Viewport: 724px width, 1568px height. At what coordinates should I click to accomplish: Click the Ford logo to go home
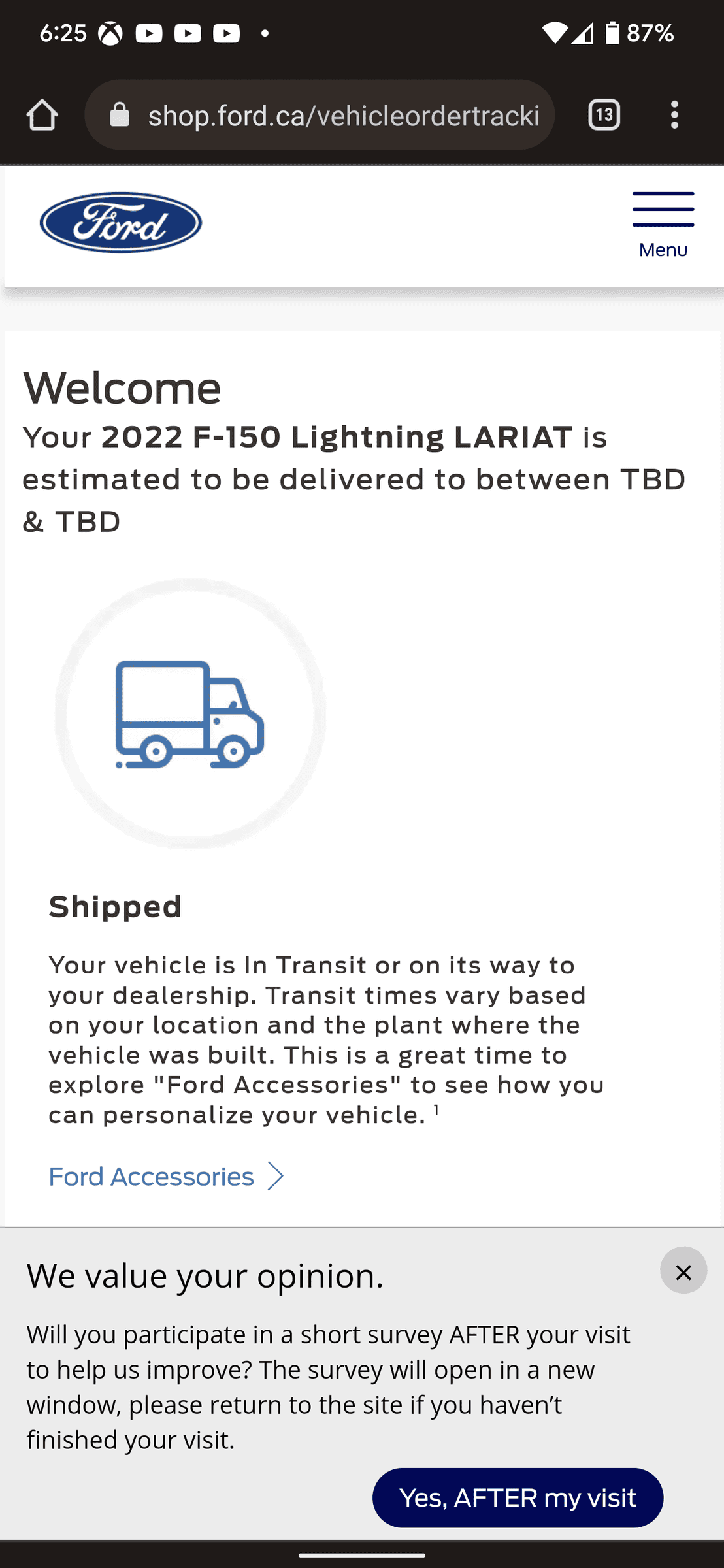pos(120,222)
